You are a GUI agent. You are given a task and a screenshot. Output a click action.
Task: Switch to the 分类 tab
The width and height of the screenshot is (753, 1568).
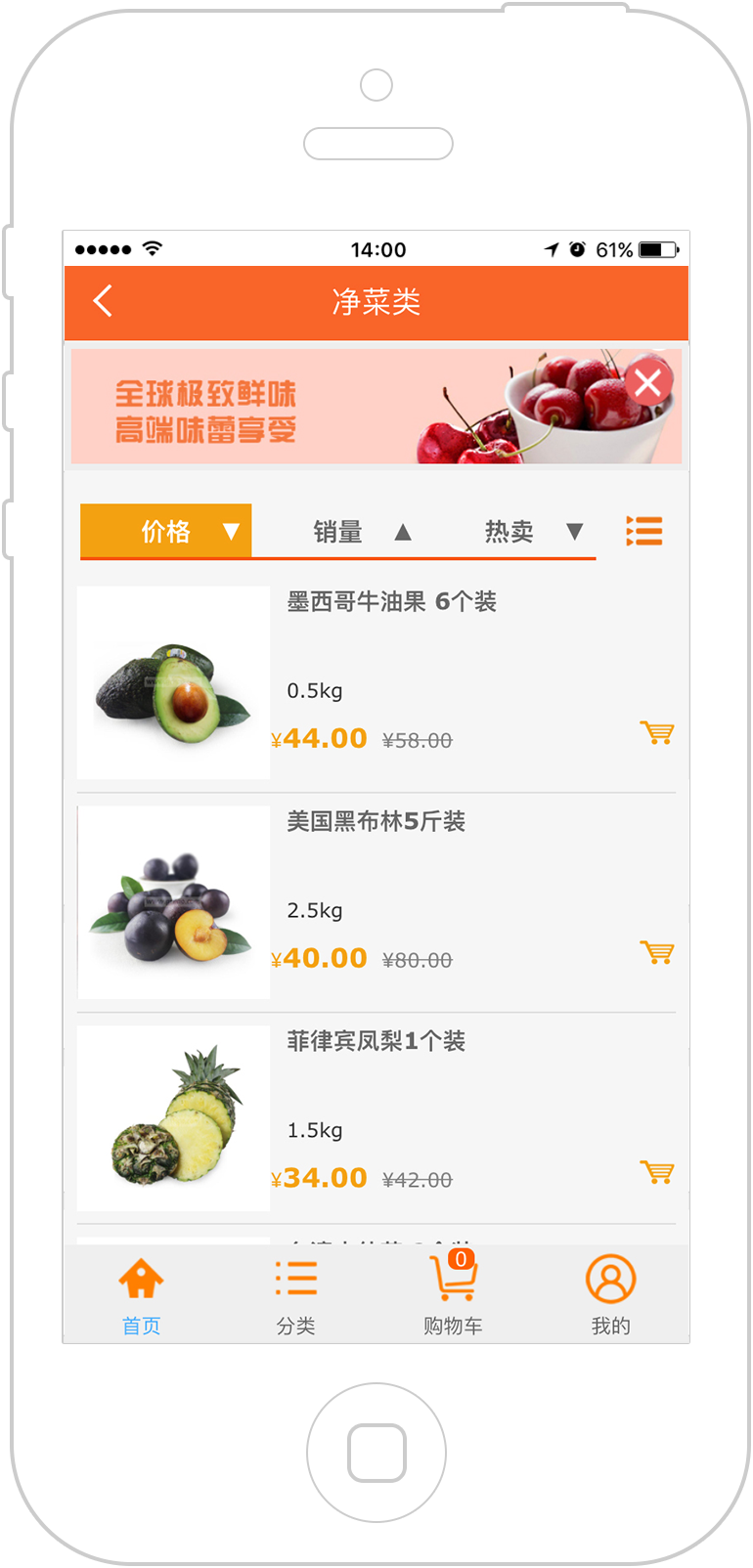(296, 1295)
